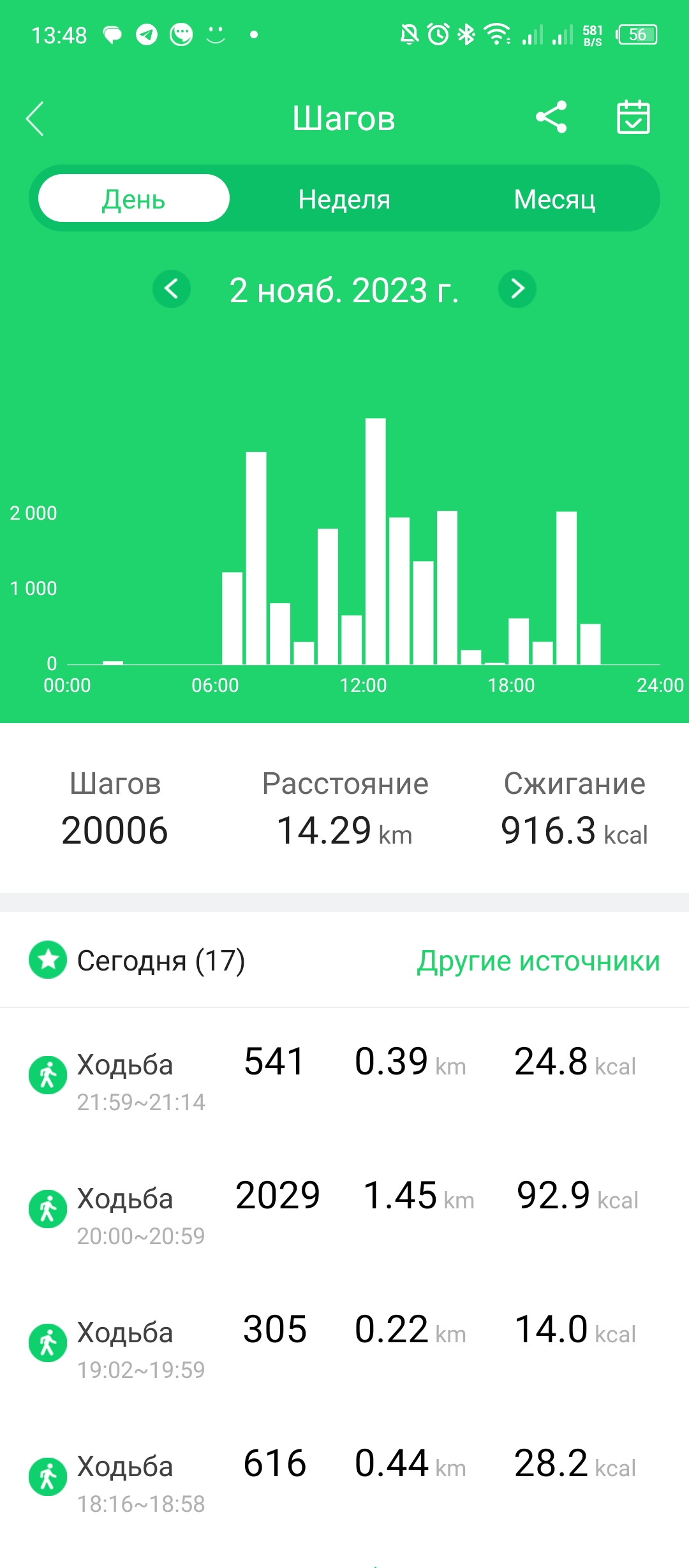
Task: Switch to the Неделя tab
Action: click(344, 199)
